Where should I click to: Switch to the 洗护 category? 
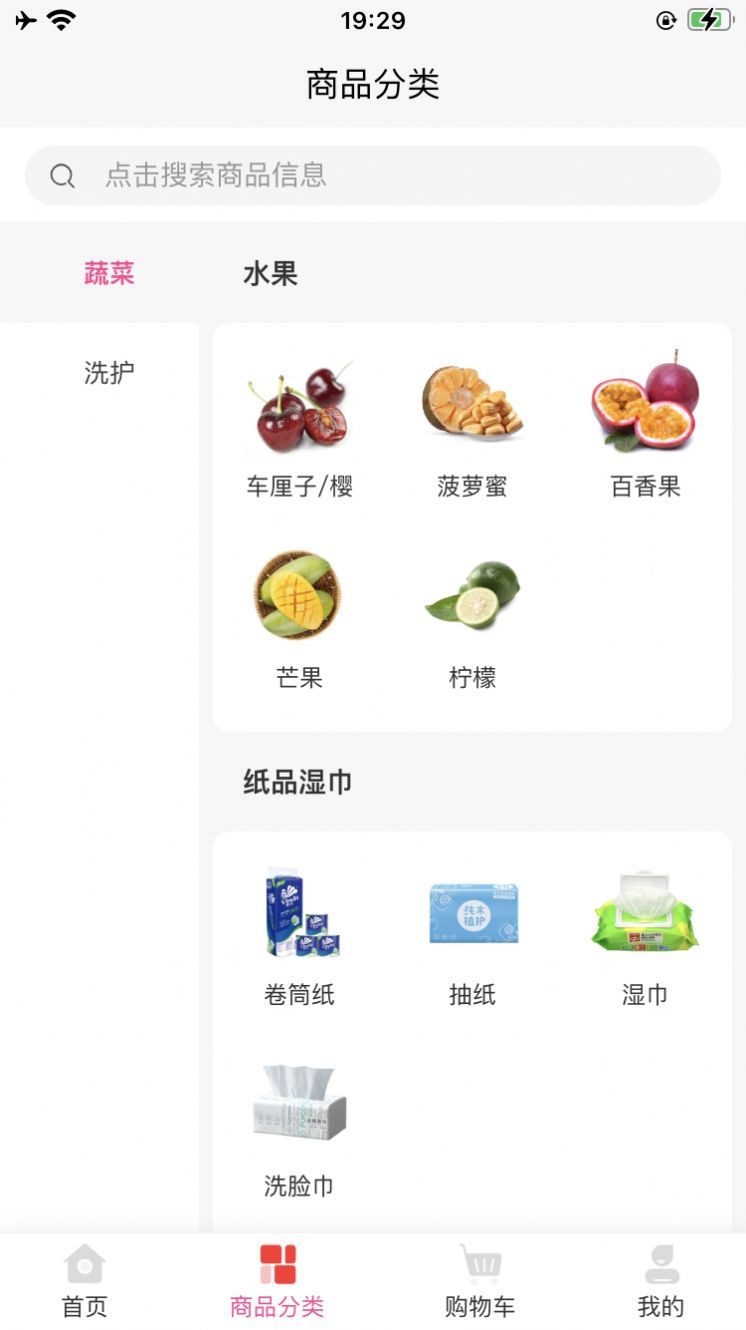click(x=108, y=372)
